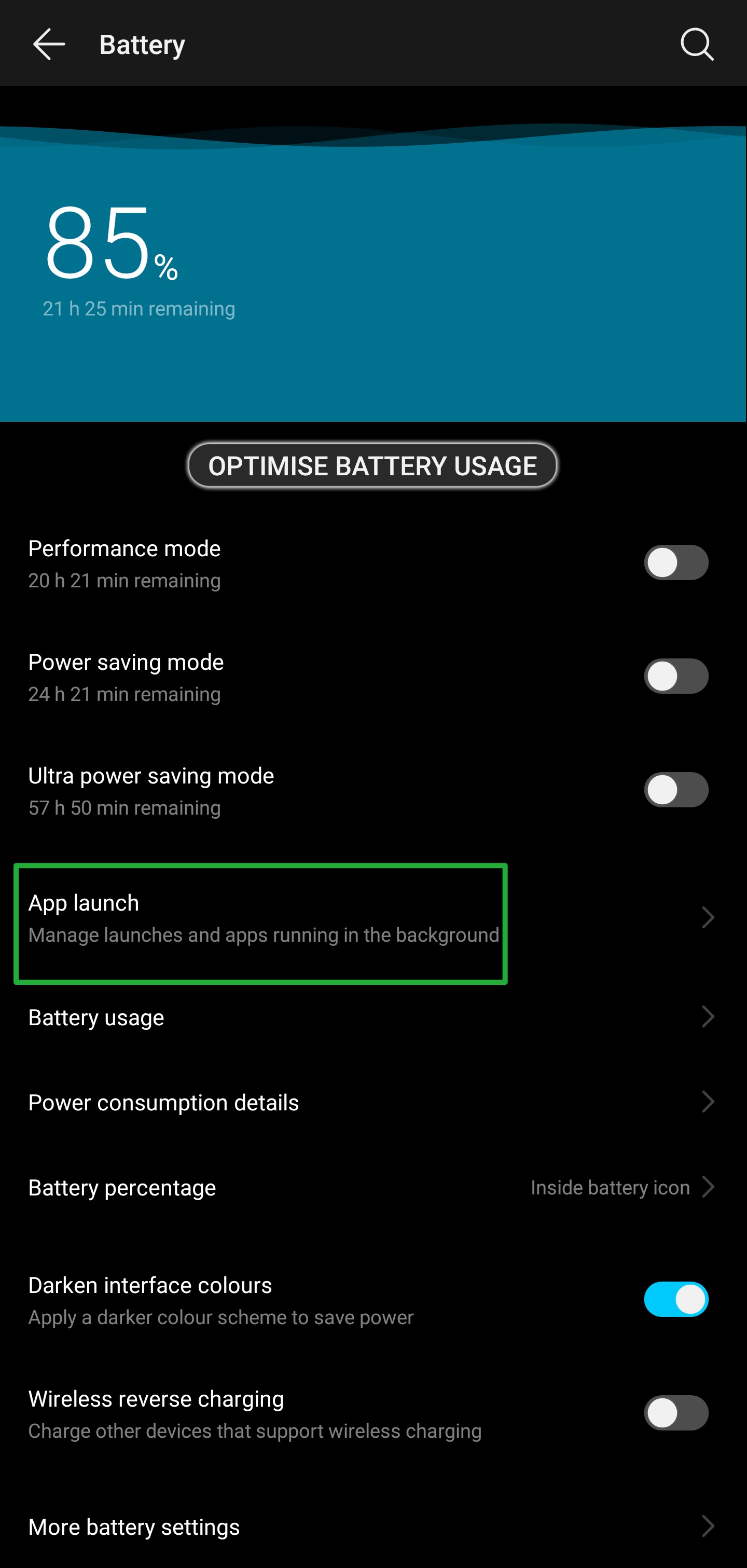Disable Darken interface colours
This screenshot has width=747, height=1568.
point(676,1300)
